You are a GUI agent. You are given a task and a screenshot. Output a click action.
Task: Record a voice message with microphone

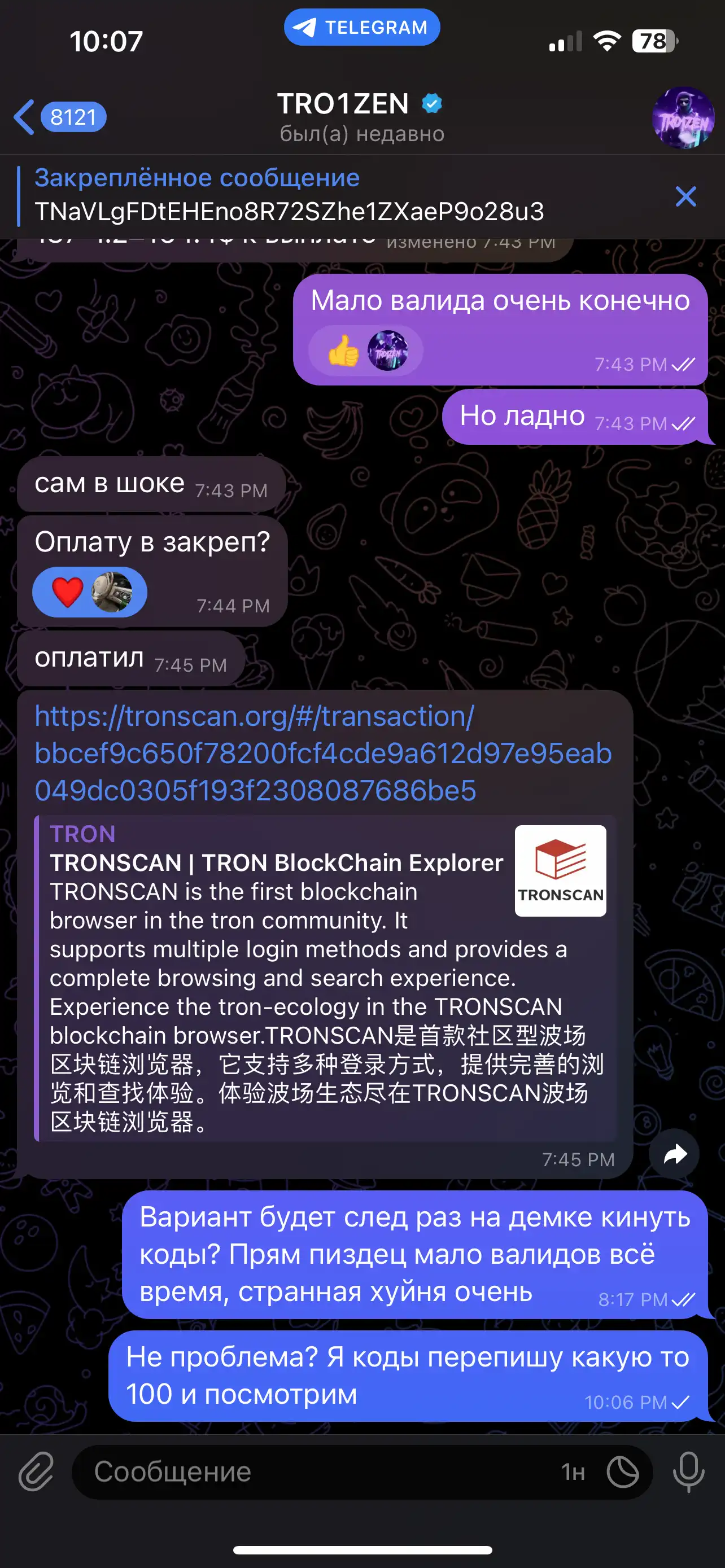pos(688,1473)
